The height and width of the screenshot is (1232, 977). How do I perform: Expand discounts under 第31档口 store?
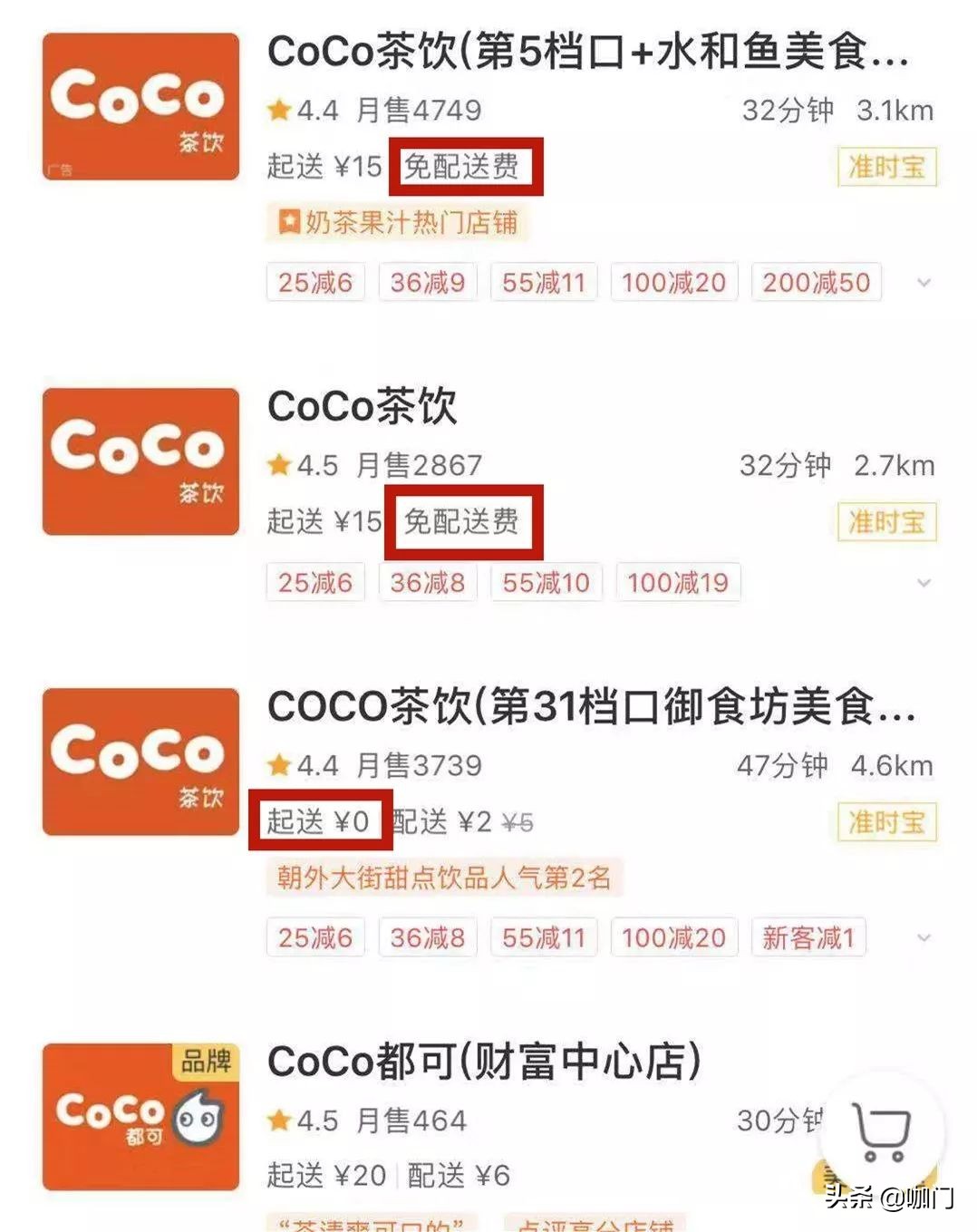pyautogui.click(x=924, y=937)
